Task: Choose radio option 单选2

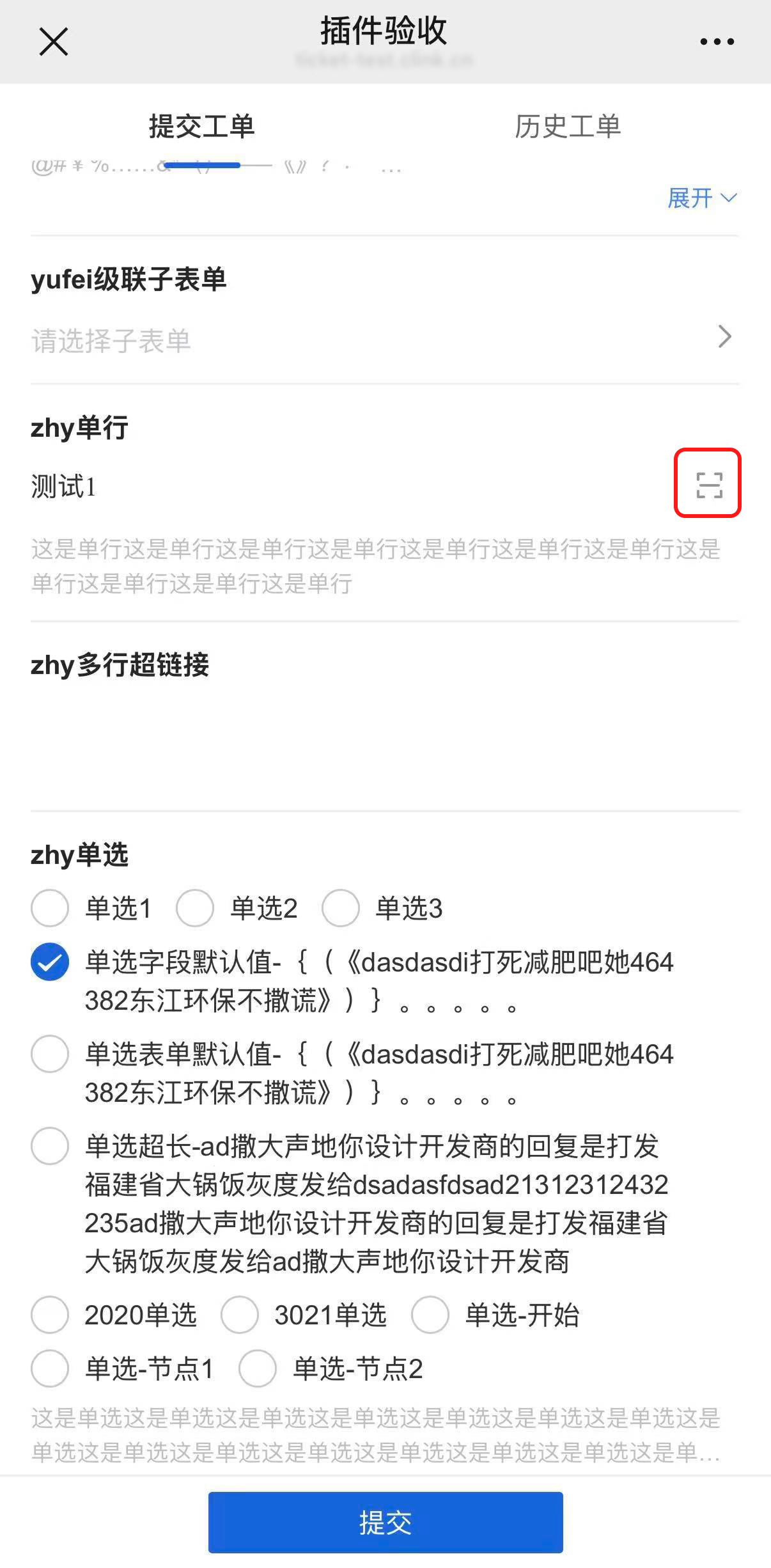Action: (195, 908)
